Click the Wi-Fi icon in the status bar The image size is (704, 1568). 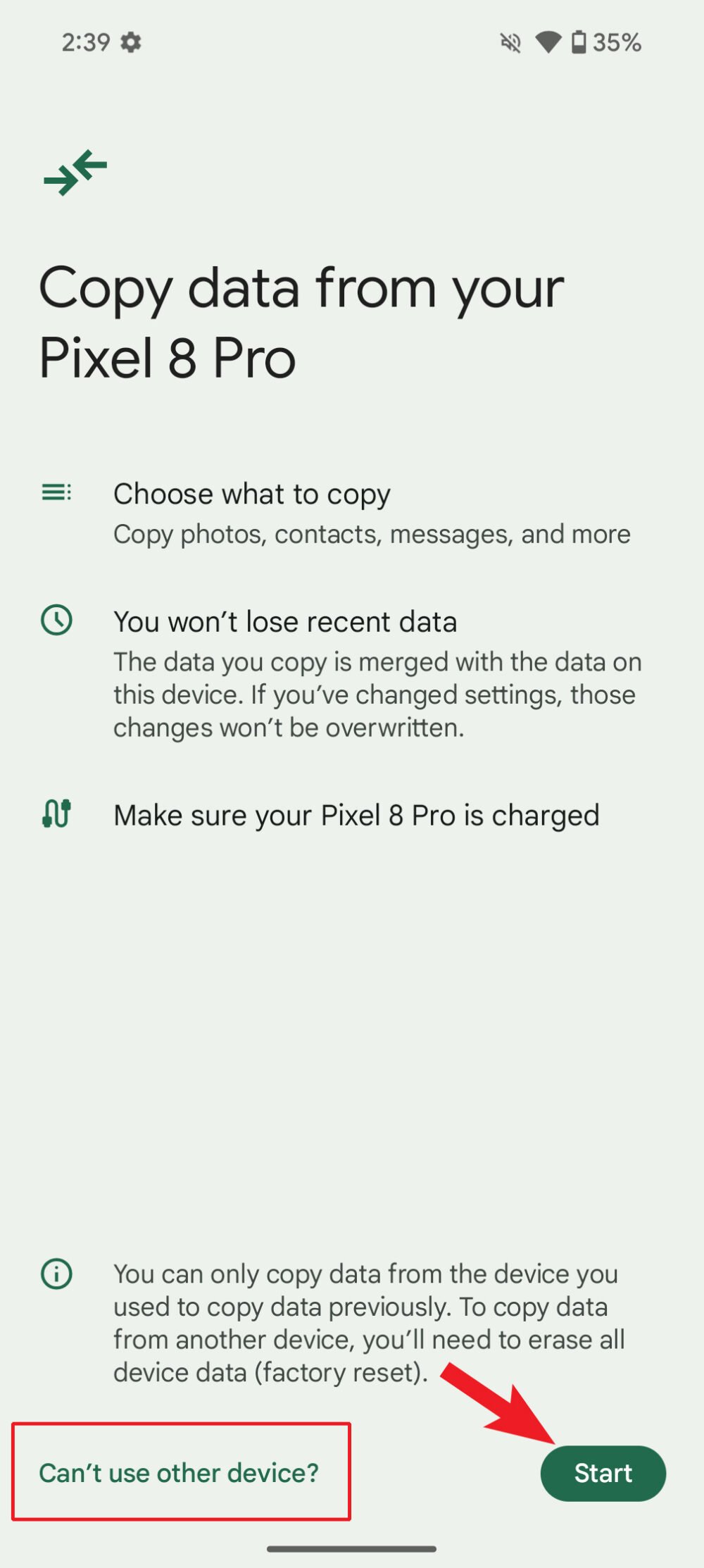click(x=548, y=42)
